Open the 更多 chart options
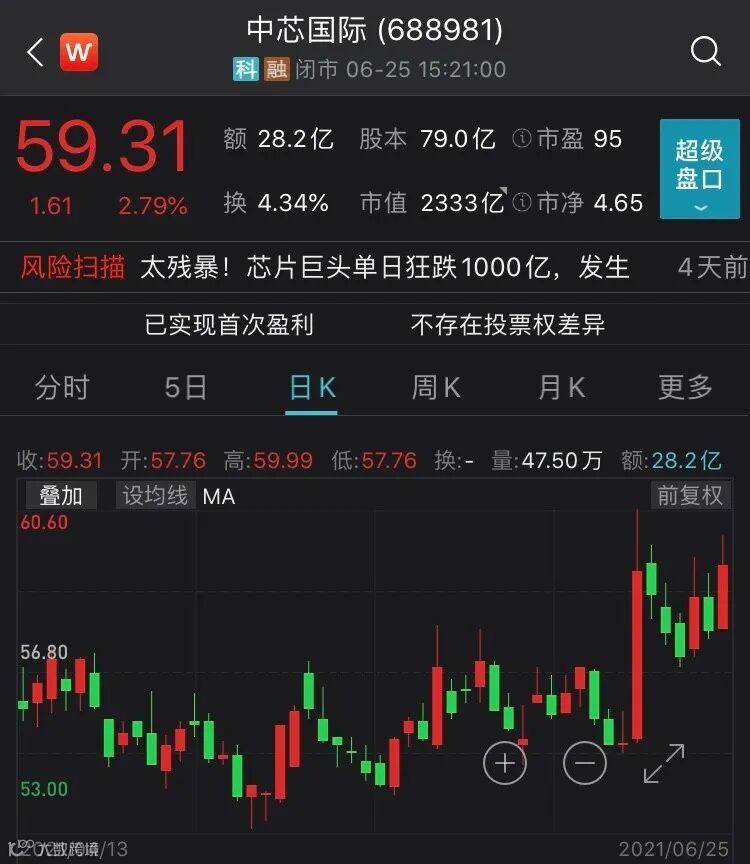This screenshot has height=864, width=750. pyautogui.click(x=685, y=388)
